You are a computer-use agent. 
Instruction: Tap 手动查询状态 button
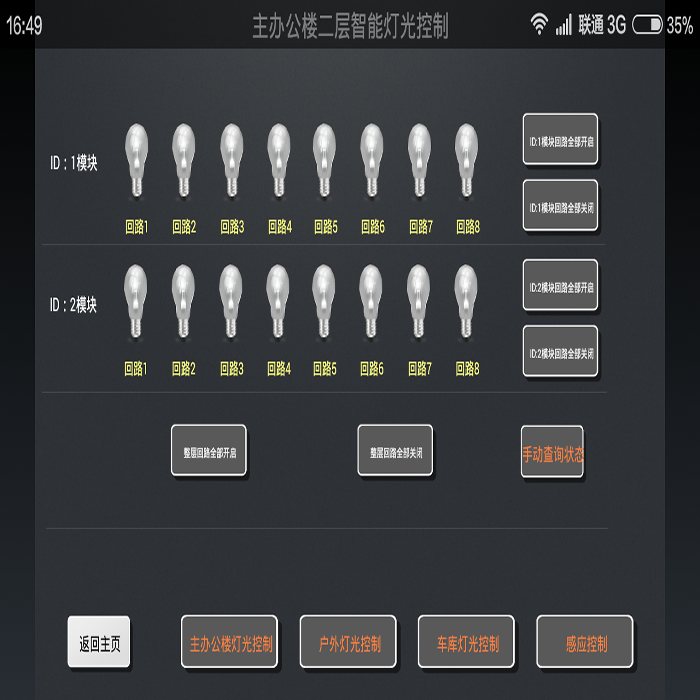pyautogui.click(x=552, y=452)
